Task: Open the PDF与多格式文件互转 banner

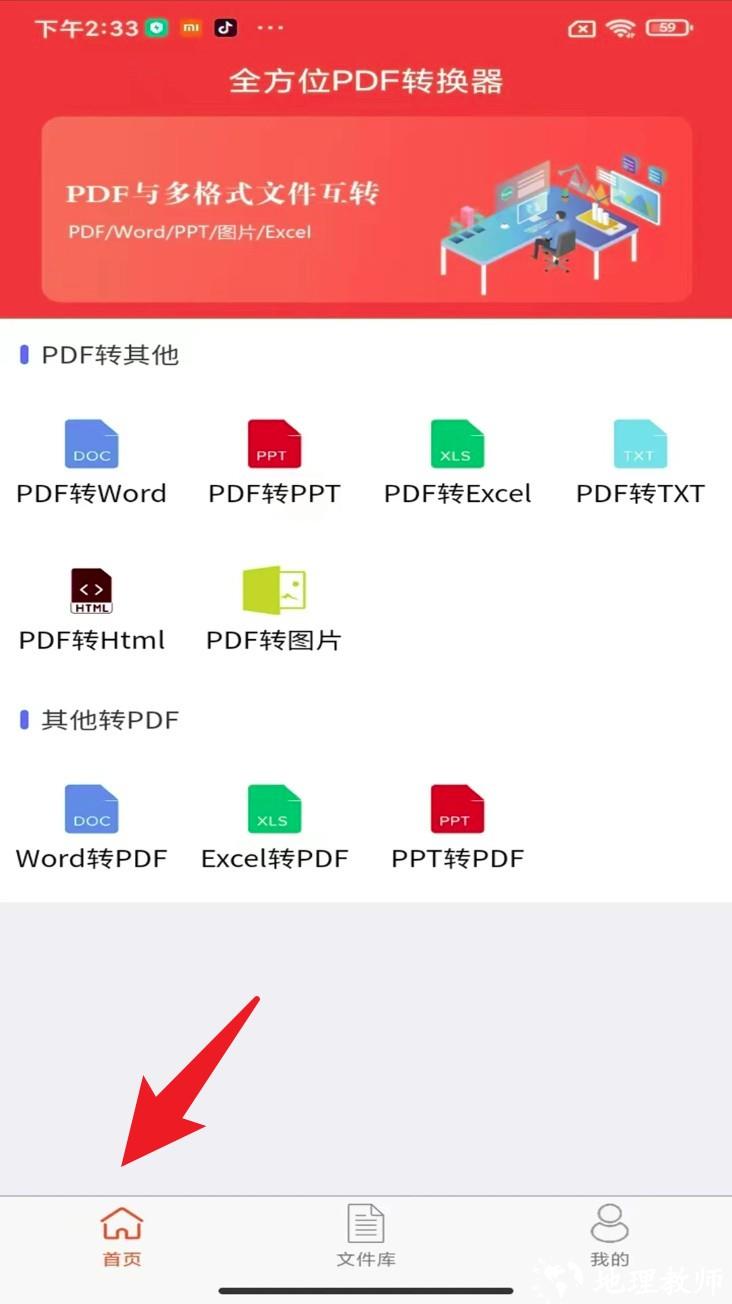Action: (x=366, y=210)
